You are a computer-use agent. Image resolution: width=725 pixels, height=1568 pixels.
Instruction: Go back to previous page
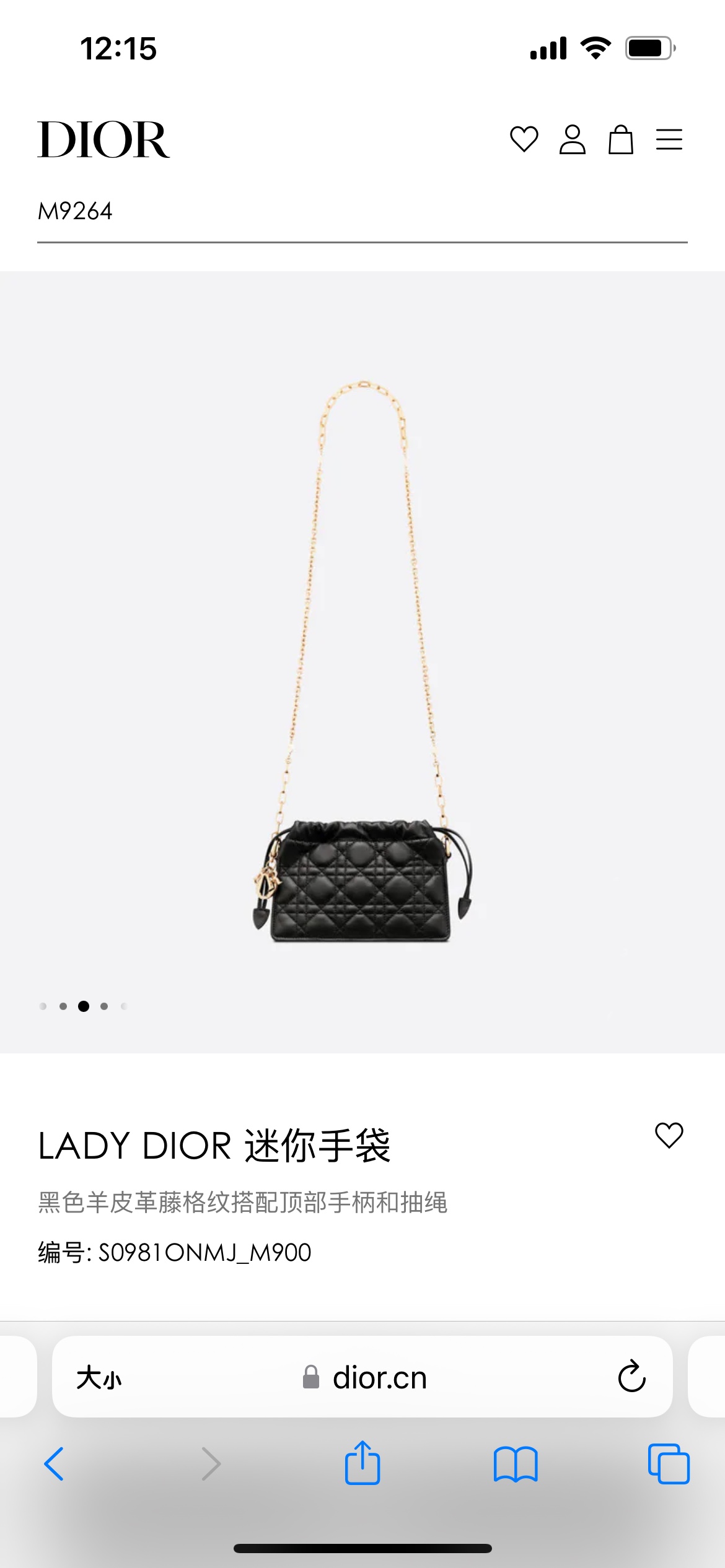tap(54, 1464)
